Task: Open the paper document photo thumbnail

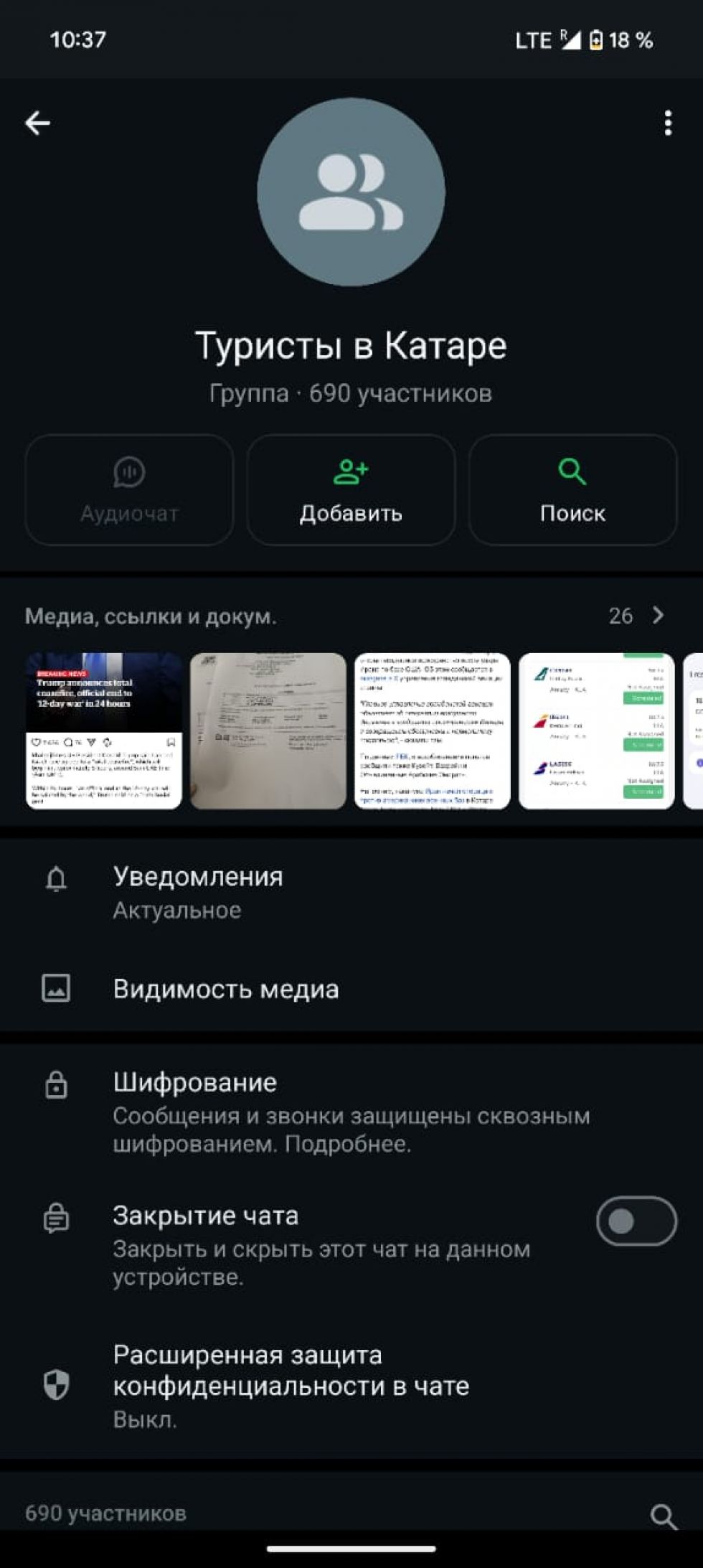Action: coord(268,731)
